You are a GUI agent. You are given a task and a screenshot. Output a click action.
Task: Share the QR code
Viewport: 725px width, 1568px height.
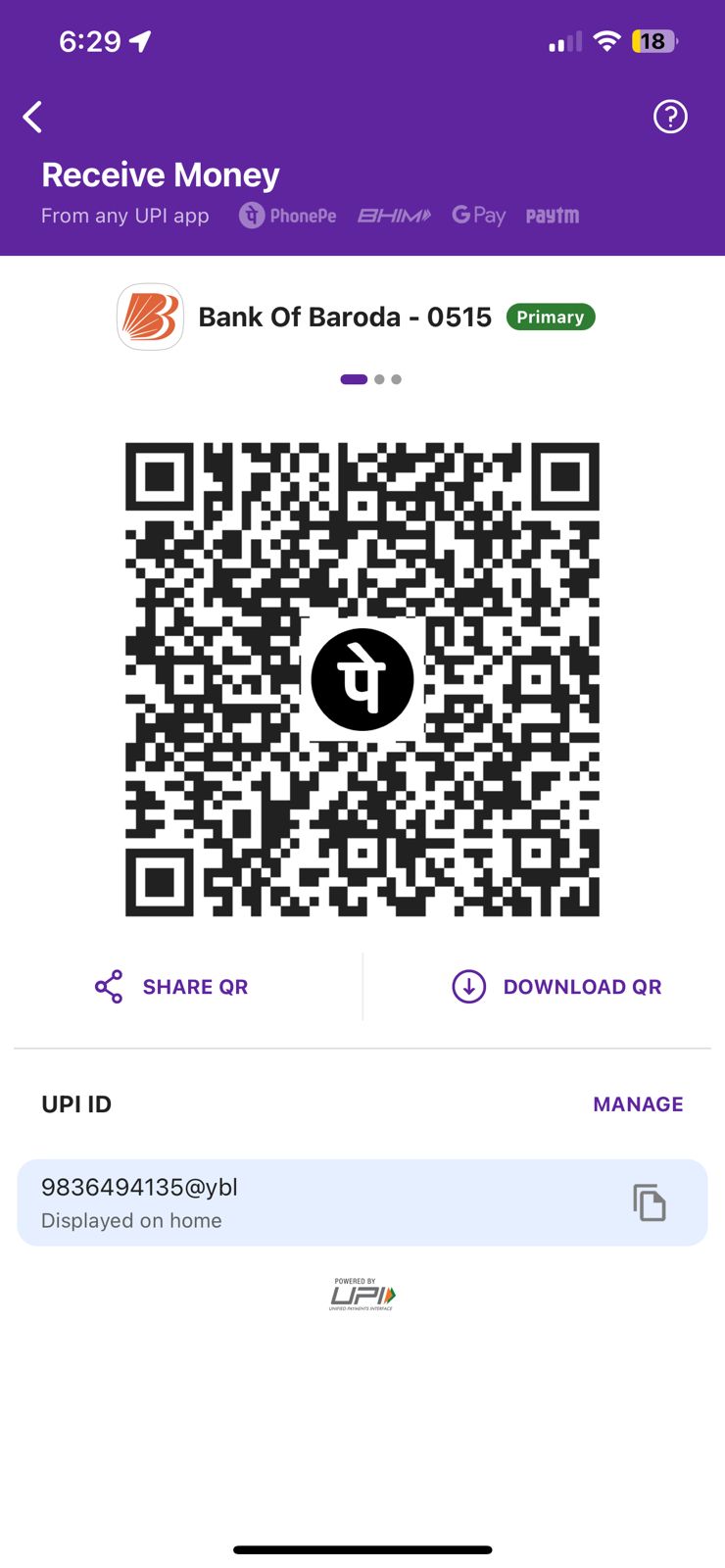pyautogui.click(x=171, y=987)
